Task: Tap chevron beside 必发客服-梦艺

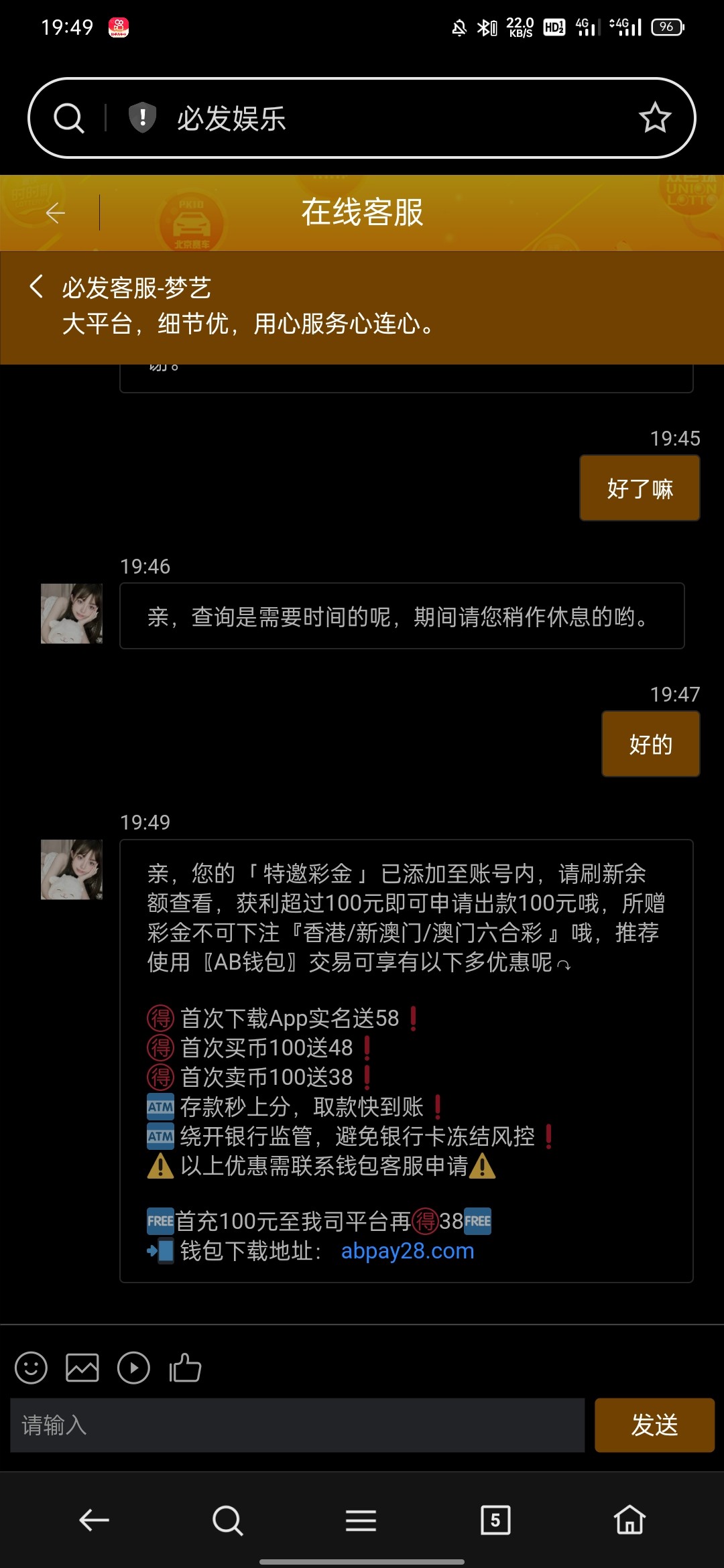Action: coord(37,286)
